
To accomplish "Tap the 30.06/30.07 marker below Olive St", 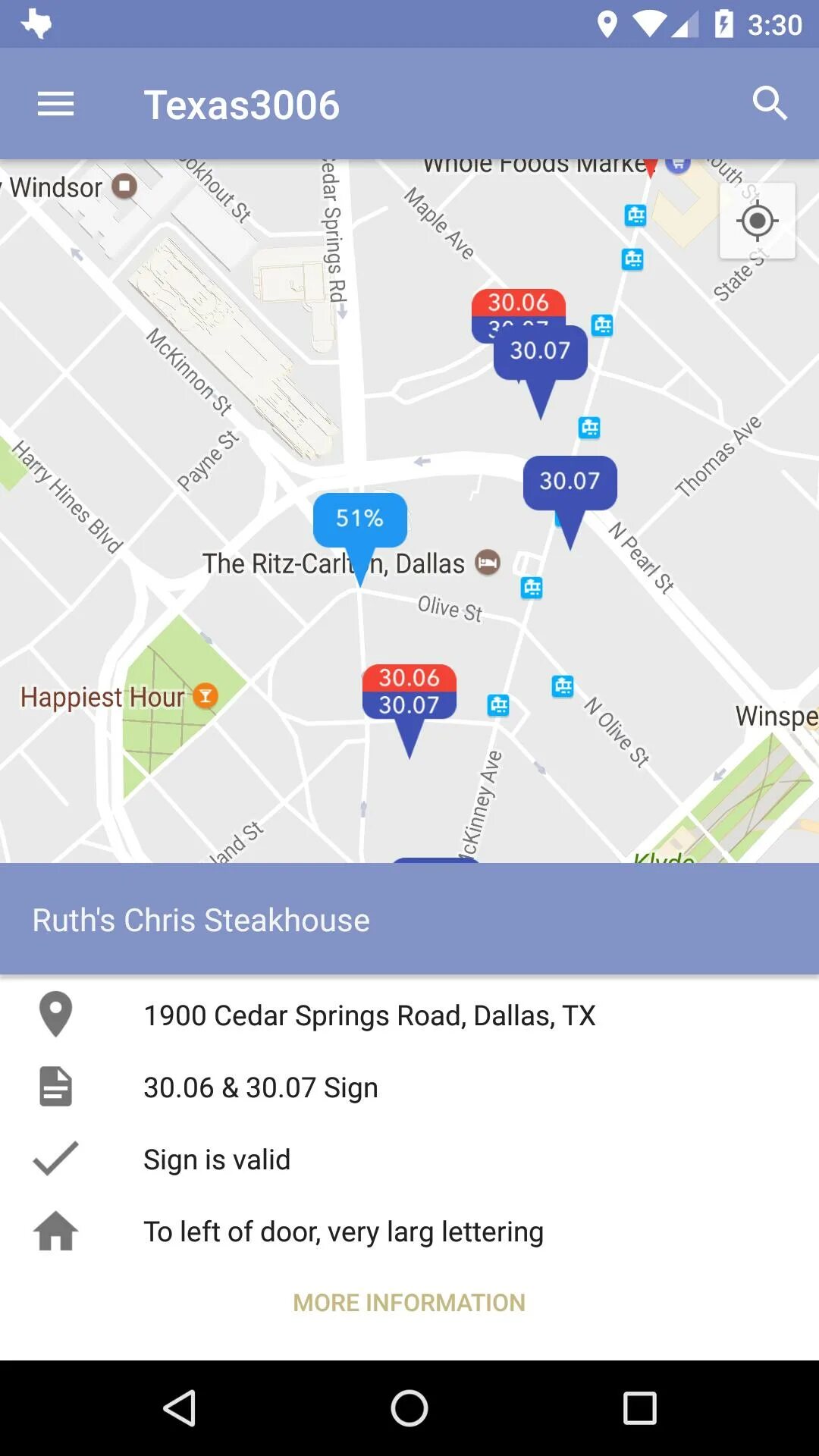I will click(x=409, y=692).
